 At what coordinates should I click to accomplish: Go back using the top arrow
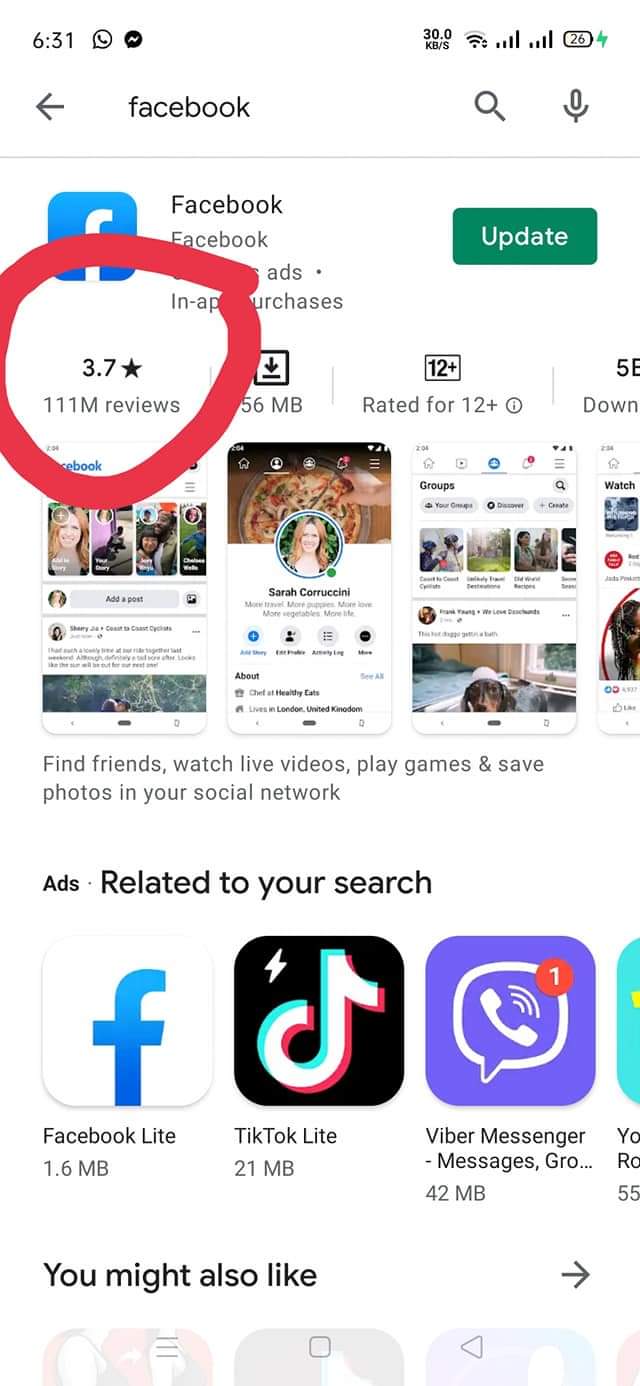(x=50, y=107)
